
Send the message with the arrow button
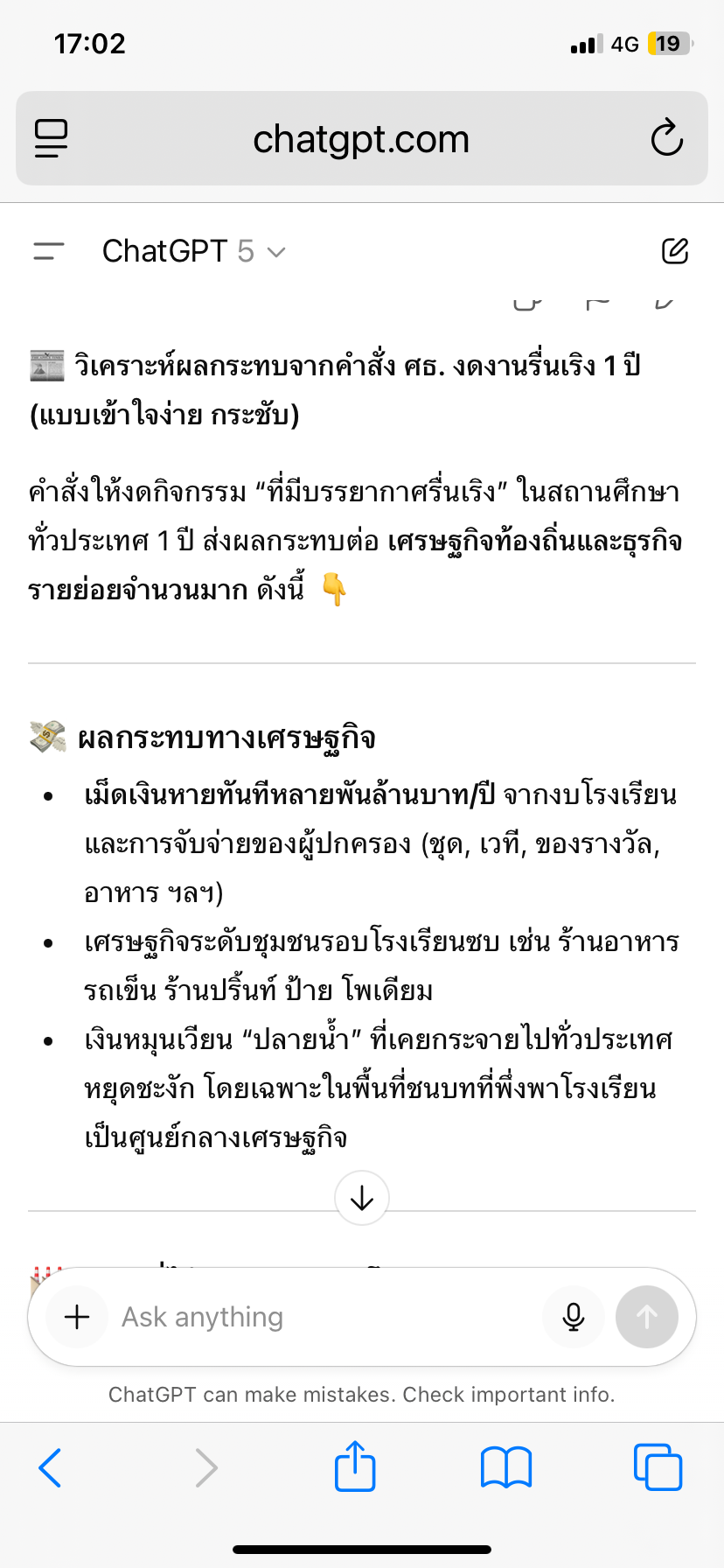646,1317
